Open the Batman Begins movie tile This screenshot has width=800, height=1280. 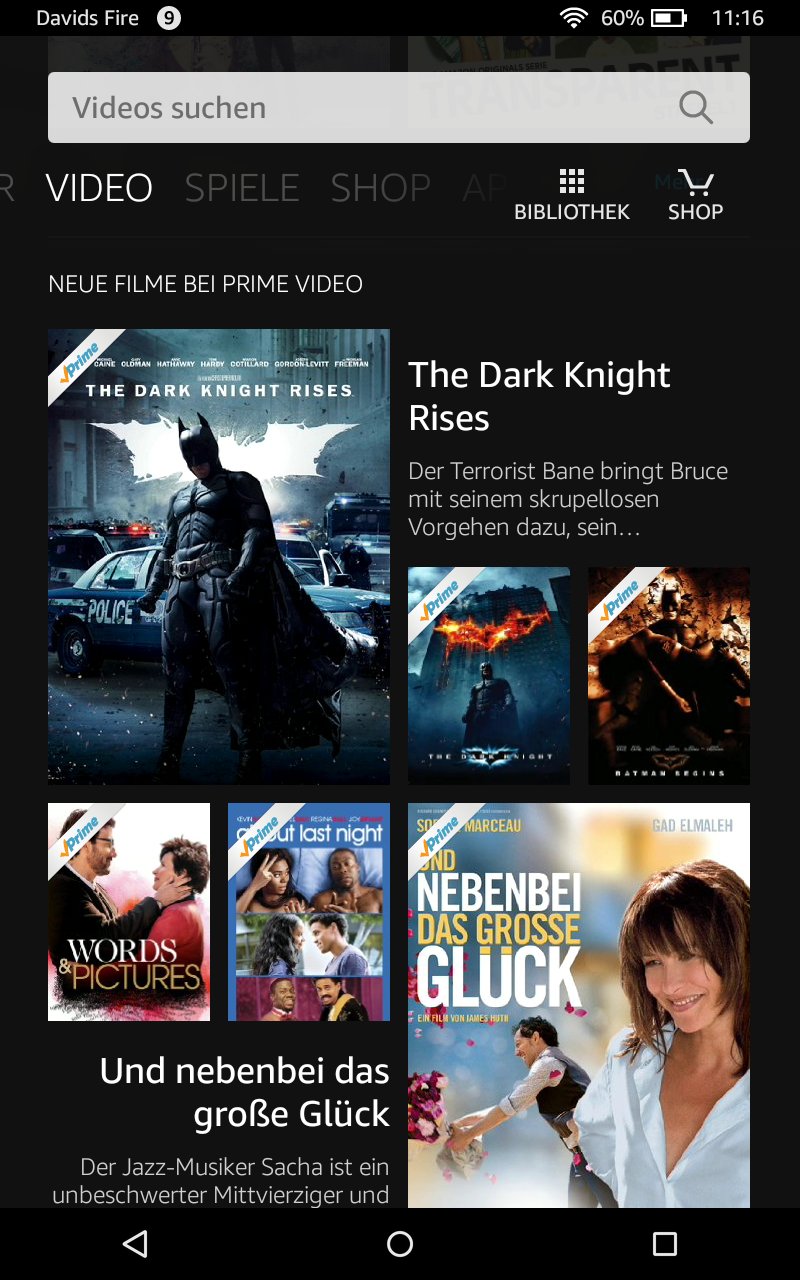pyautogui.click(x=669, y=675)
